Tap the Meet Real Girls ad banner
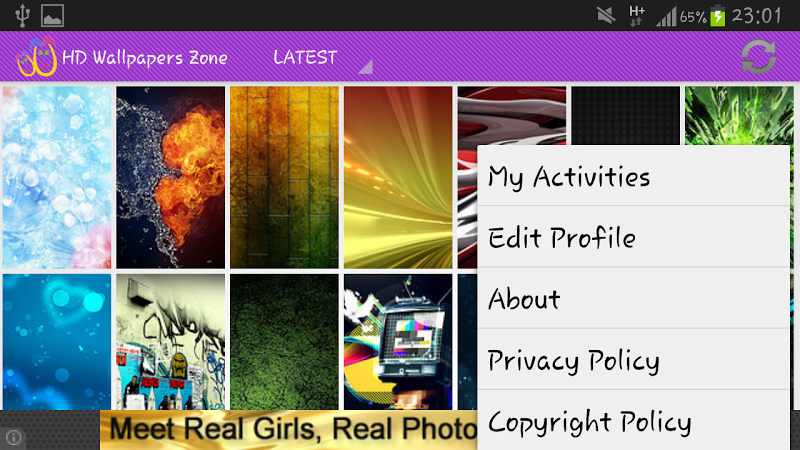Screen dimensions: 800x450 point(288,430)
